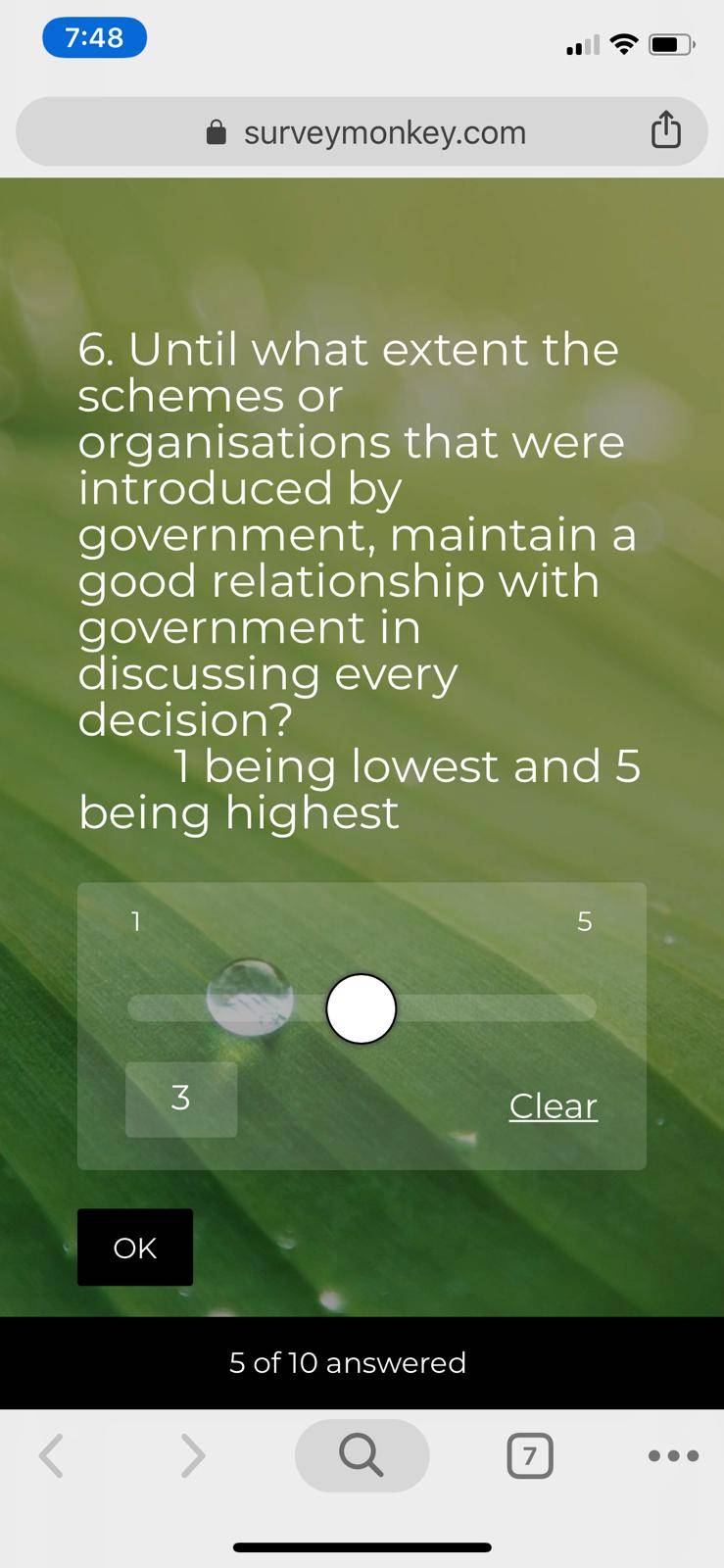Share the page from the address bar

pos(666,130)
